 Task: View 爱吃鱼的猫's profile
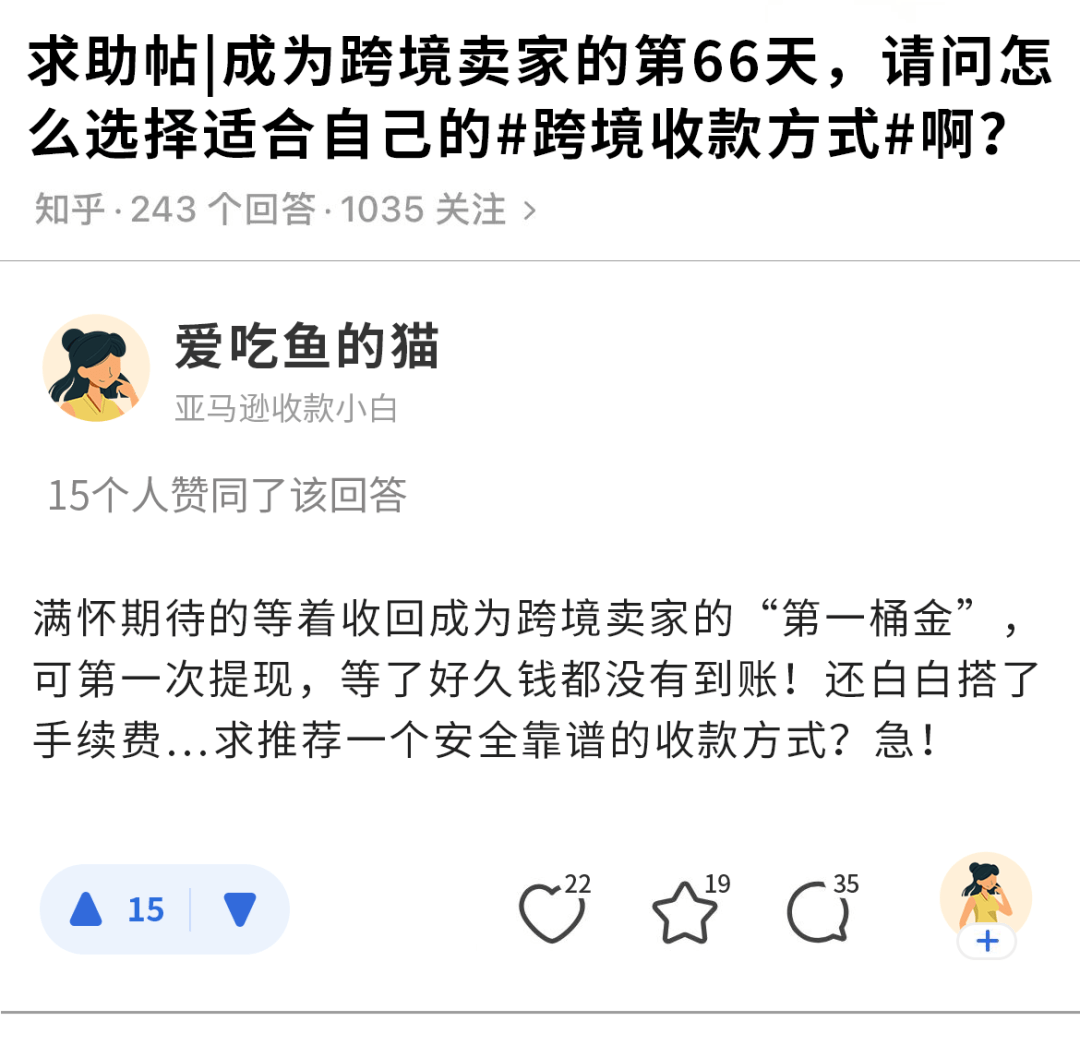coord(306,347)
